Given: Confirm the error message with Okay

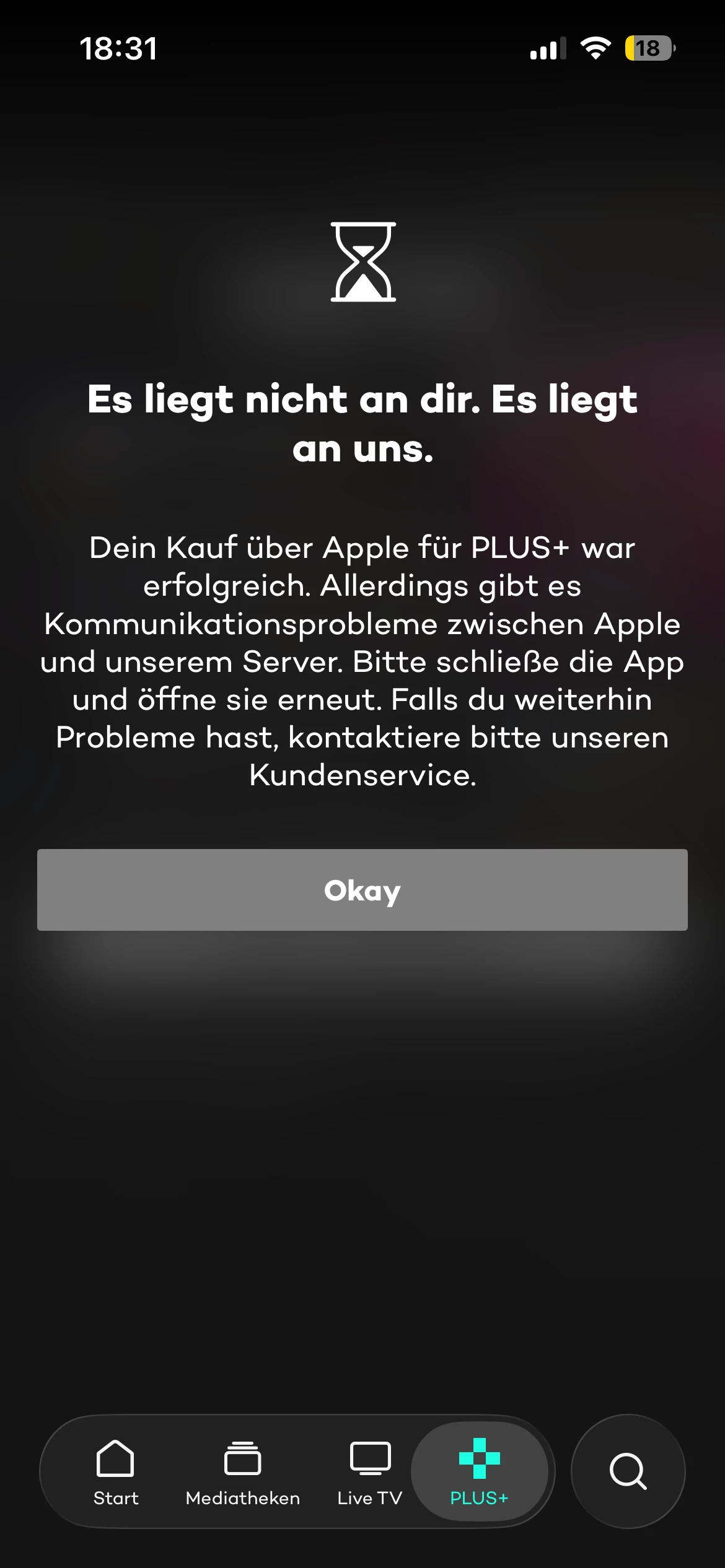Looking at the screenshot, I should (362, 890).
